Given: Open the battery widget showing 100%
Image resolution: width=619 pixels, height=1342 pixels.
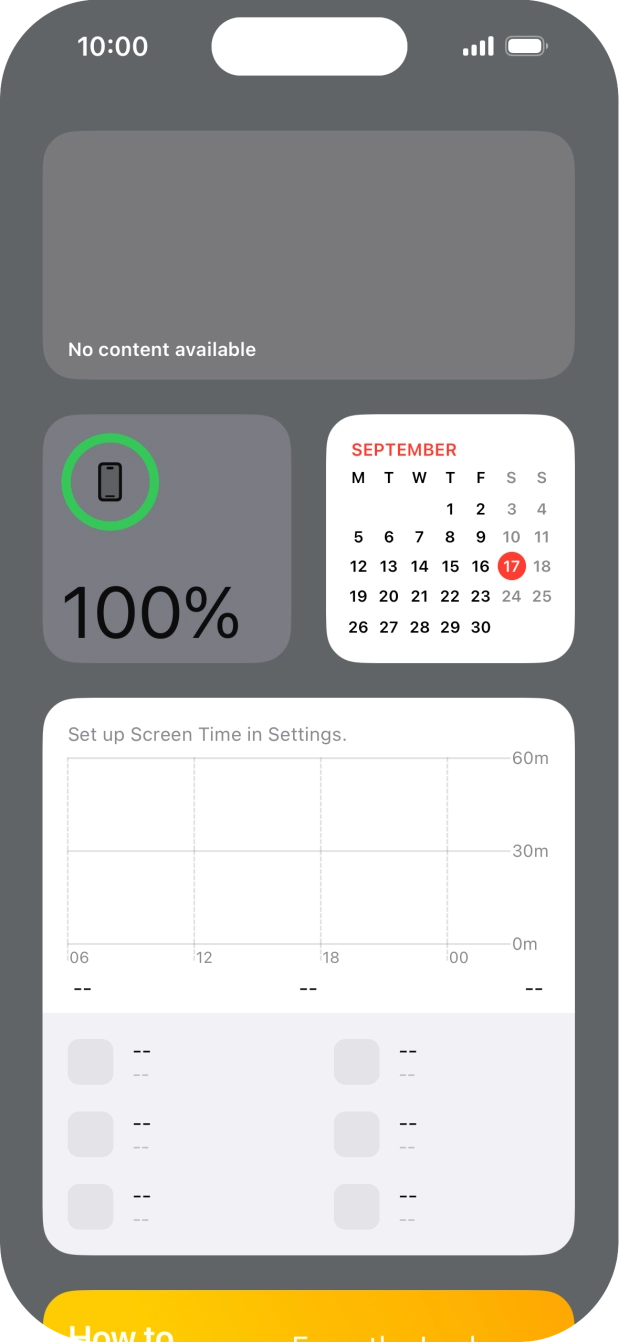Looking at the screenshot, I should pos(167,538).
